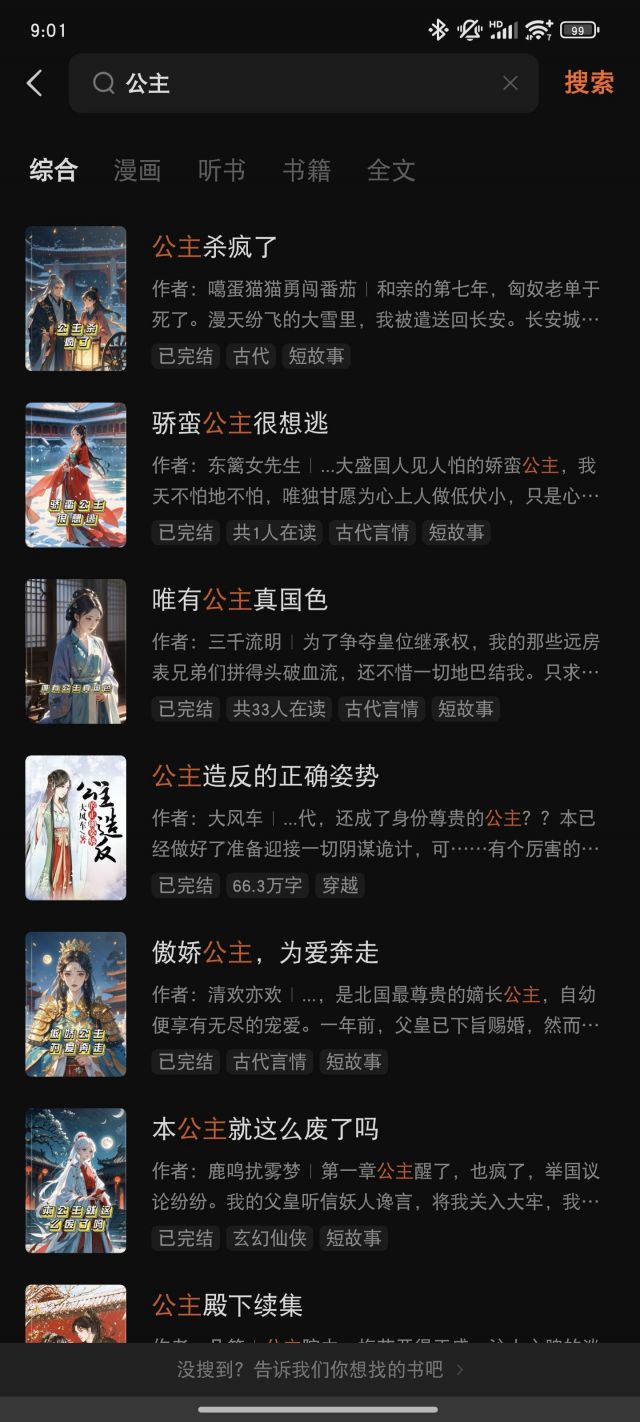This screenshot has height=1422, width=640.
Task: Tap the 搜索 button
Action: point(588,83)
